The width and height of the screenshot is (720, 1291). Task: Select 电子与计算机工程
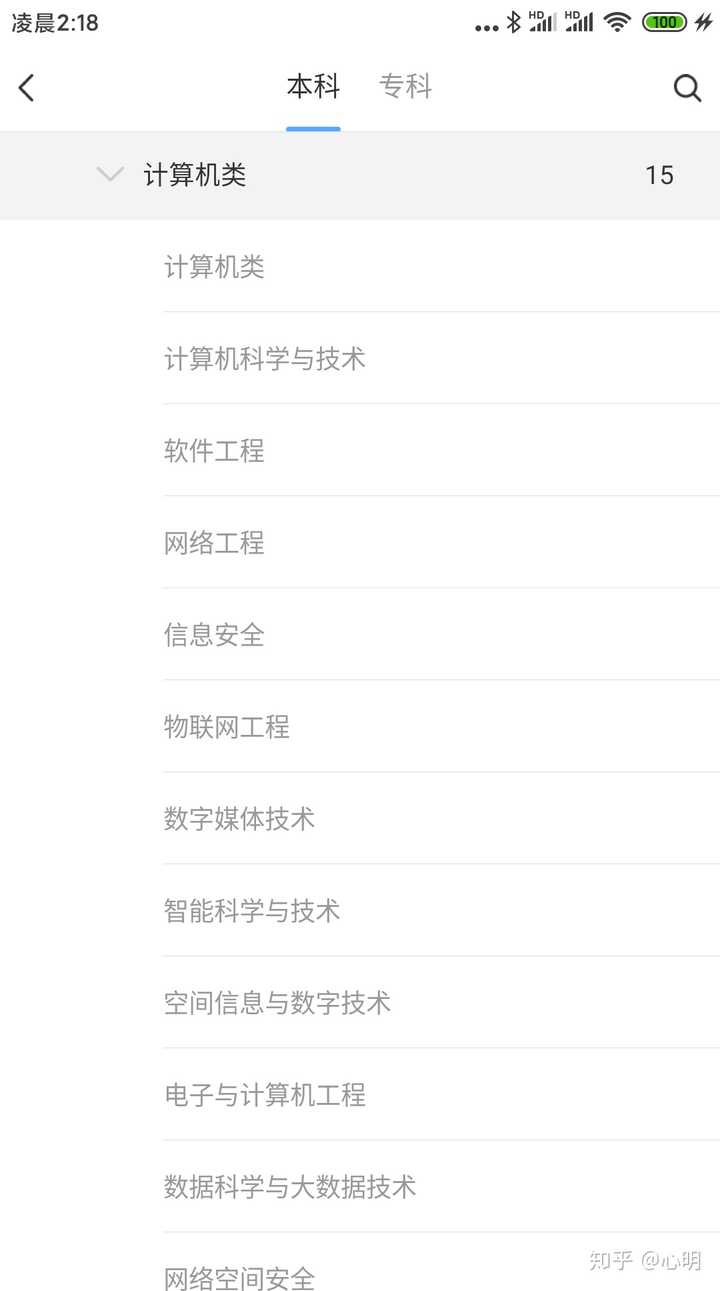pos(441,1095)
